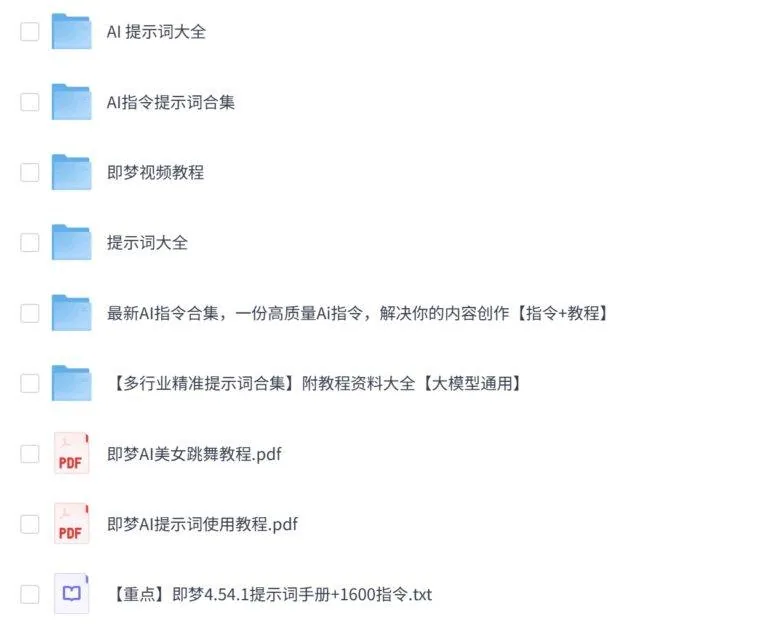
Task: View the 即梦AI提示词使用教程.pdf document
Action: point(202,524)
